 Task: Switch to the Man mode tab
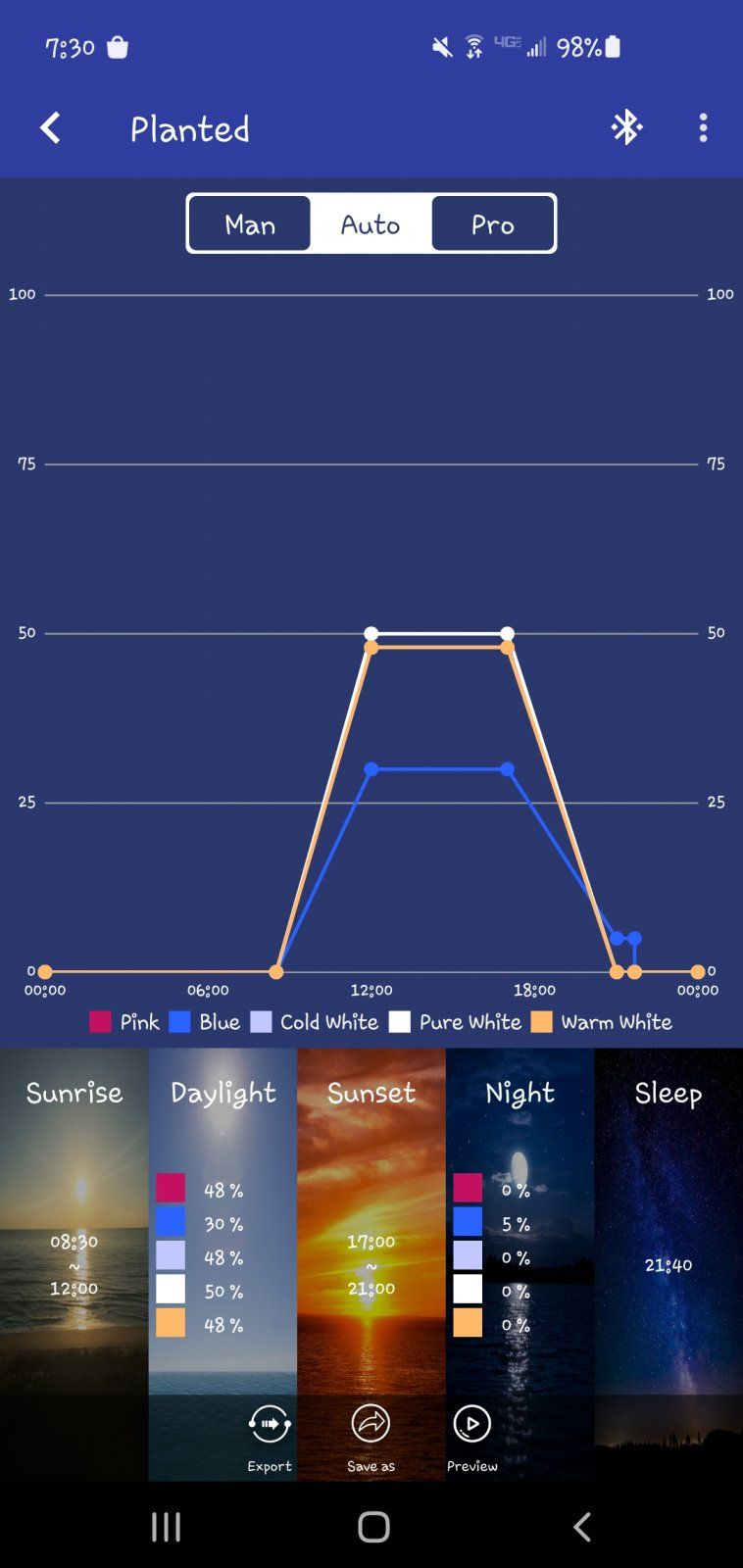coord(250,224)
